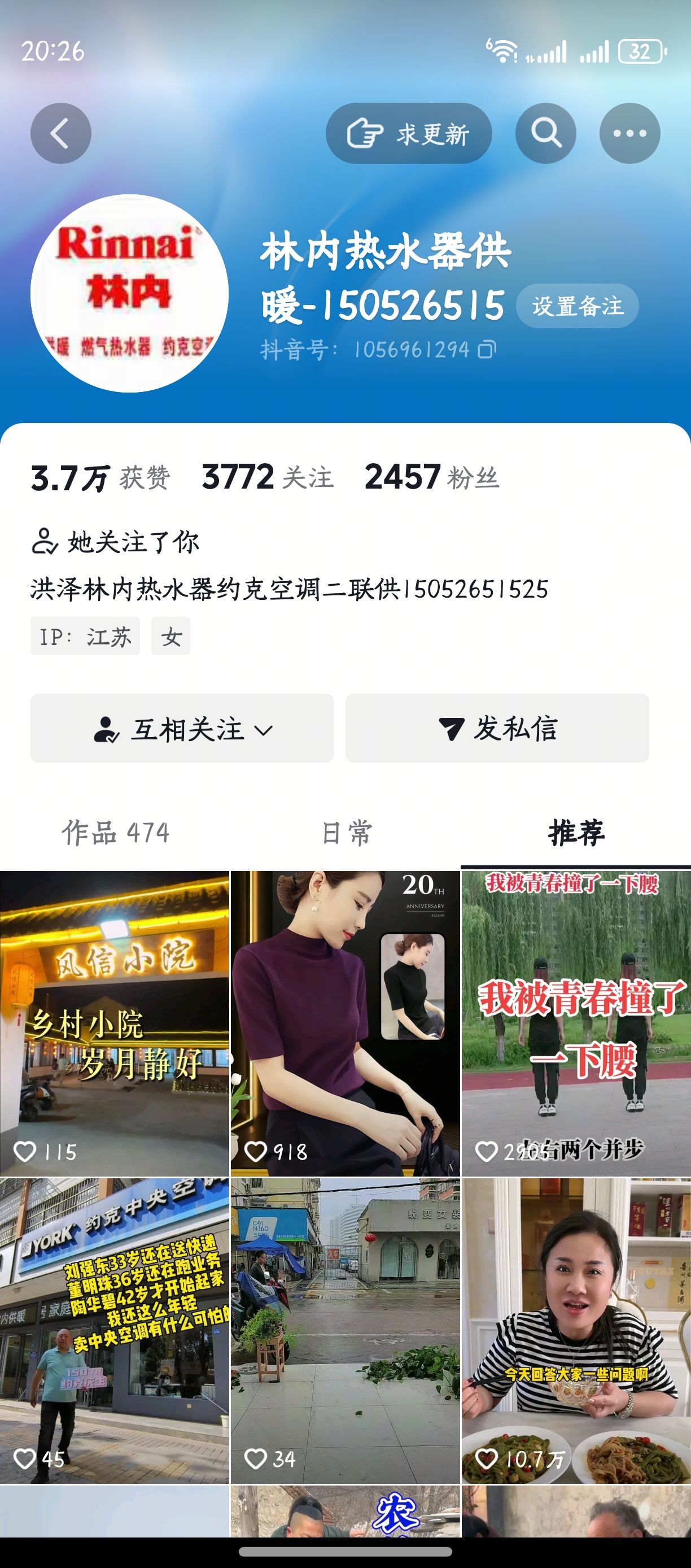Image resolution: width=691 pixels, height=1568 pixels.
Task: Select the 推荐 tab
Action: pos(575,833)
